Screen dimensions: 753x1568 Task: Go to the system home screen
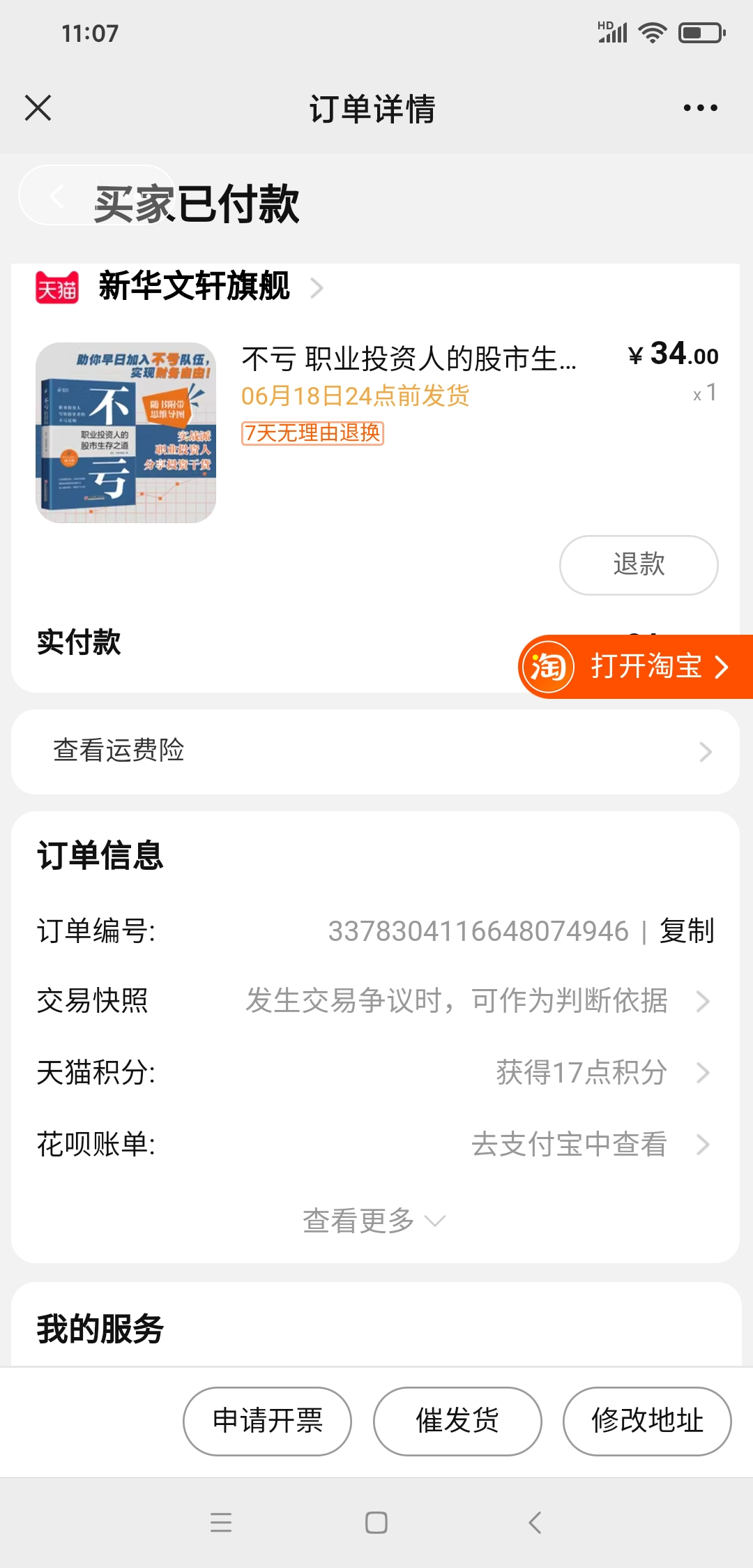(376, 1522)
